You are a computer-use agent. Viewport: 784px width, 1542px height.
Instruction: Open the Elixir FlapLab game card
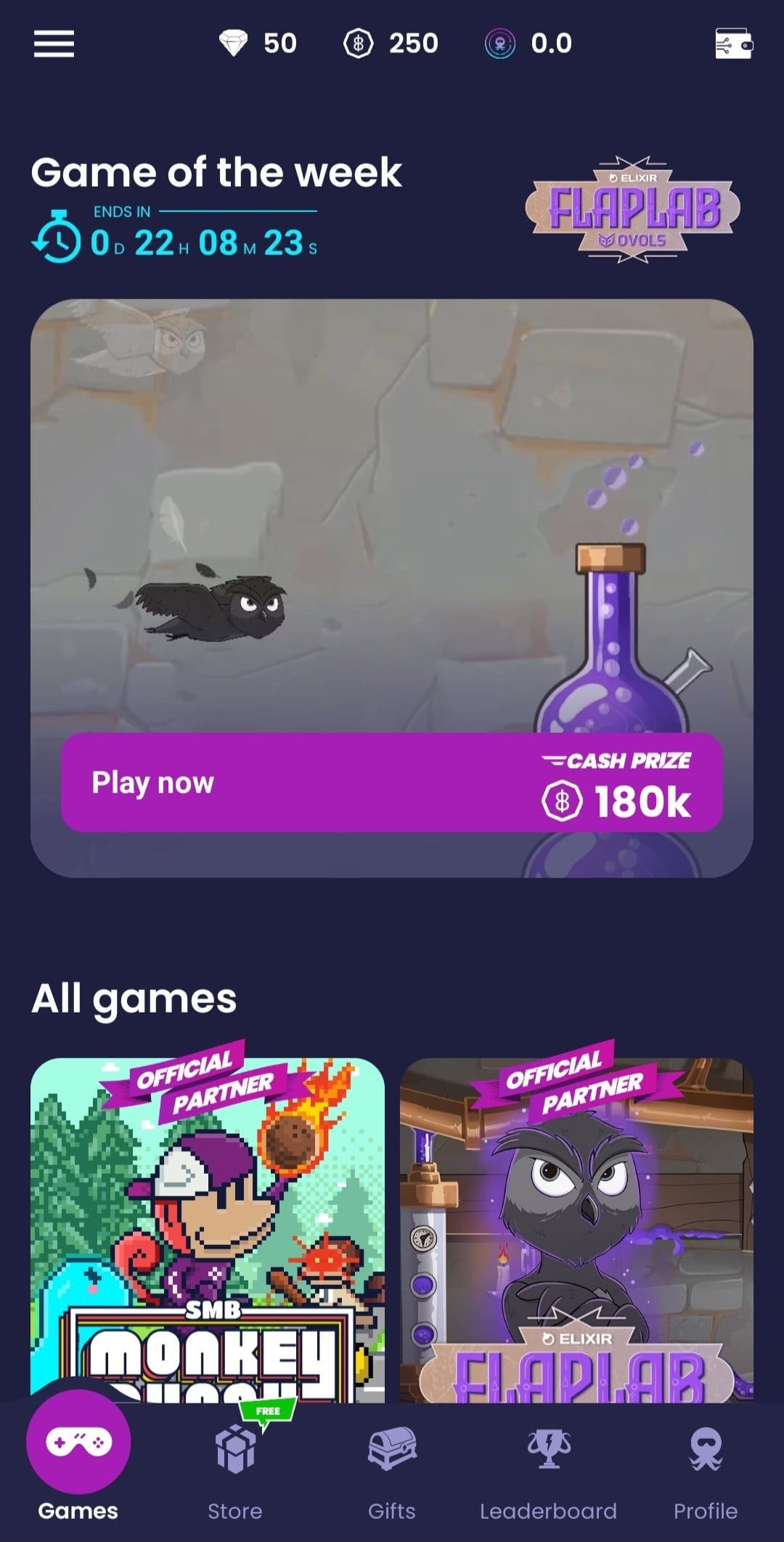[576, 1227]
